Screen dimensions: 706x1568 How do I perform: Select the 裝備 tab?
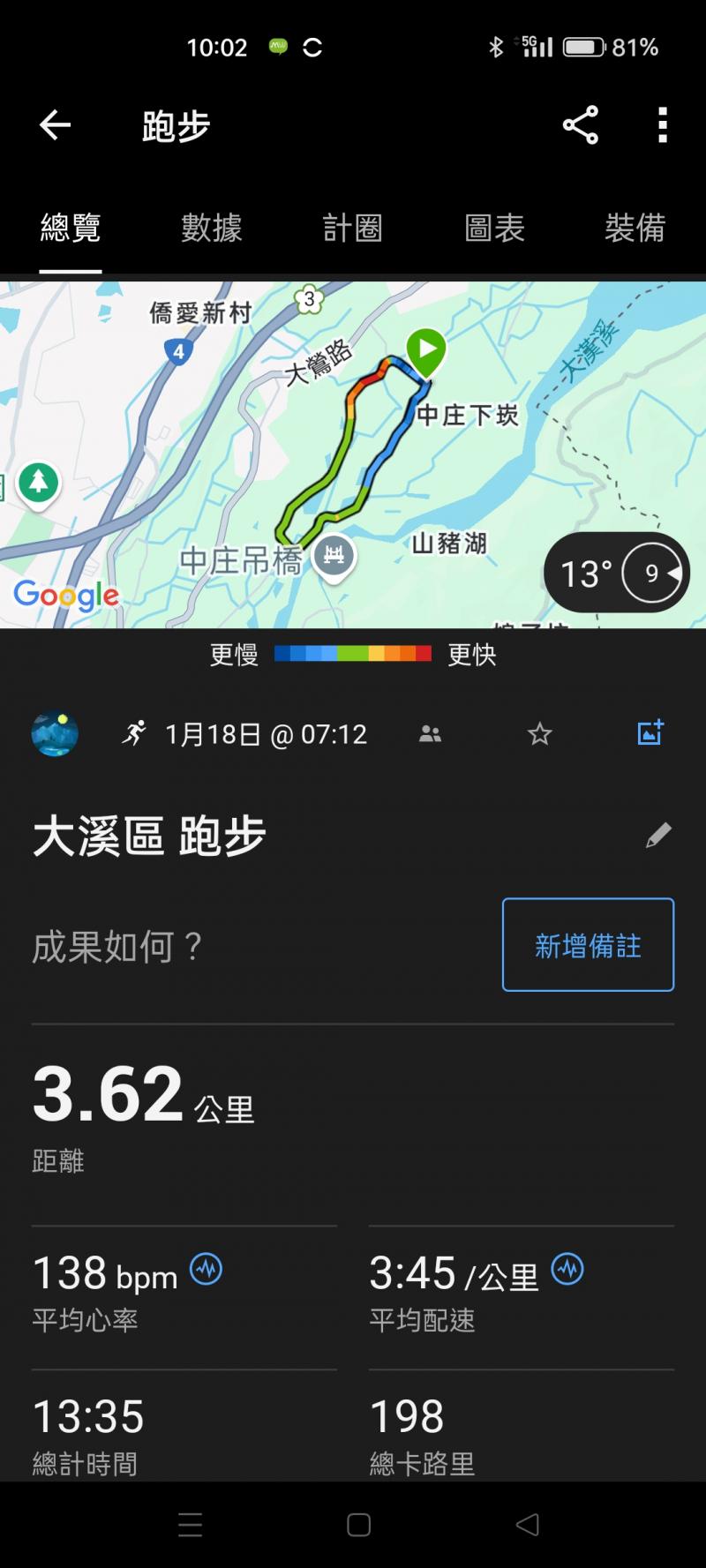click(x=635, y=228)
